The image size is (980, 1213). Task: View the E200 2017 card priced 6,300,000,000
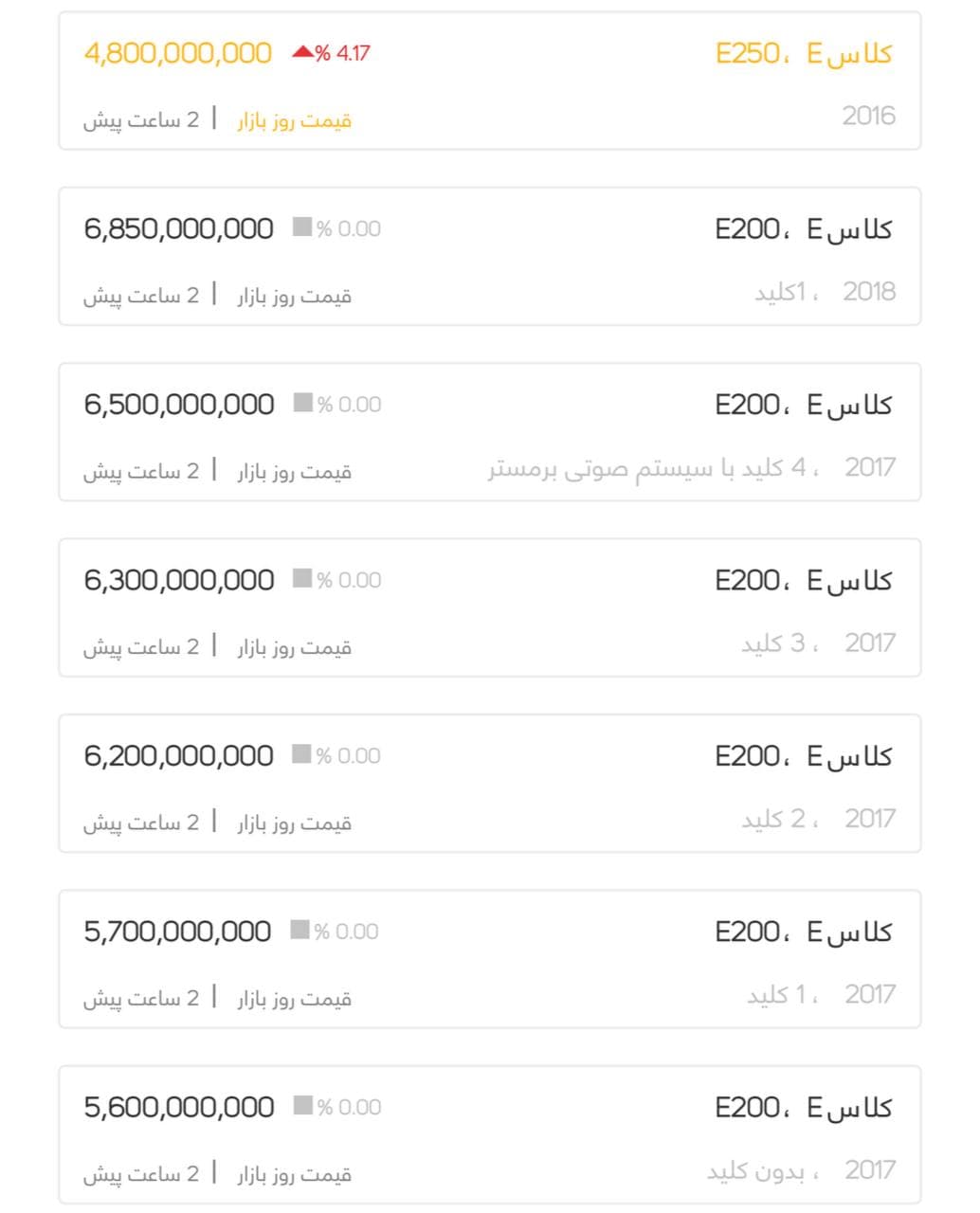click(489, 608)
